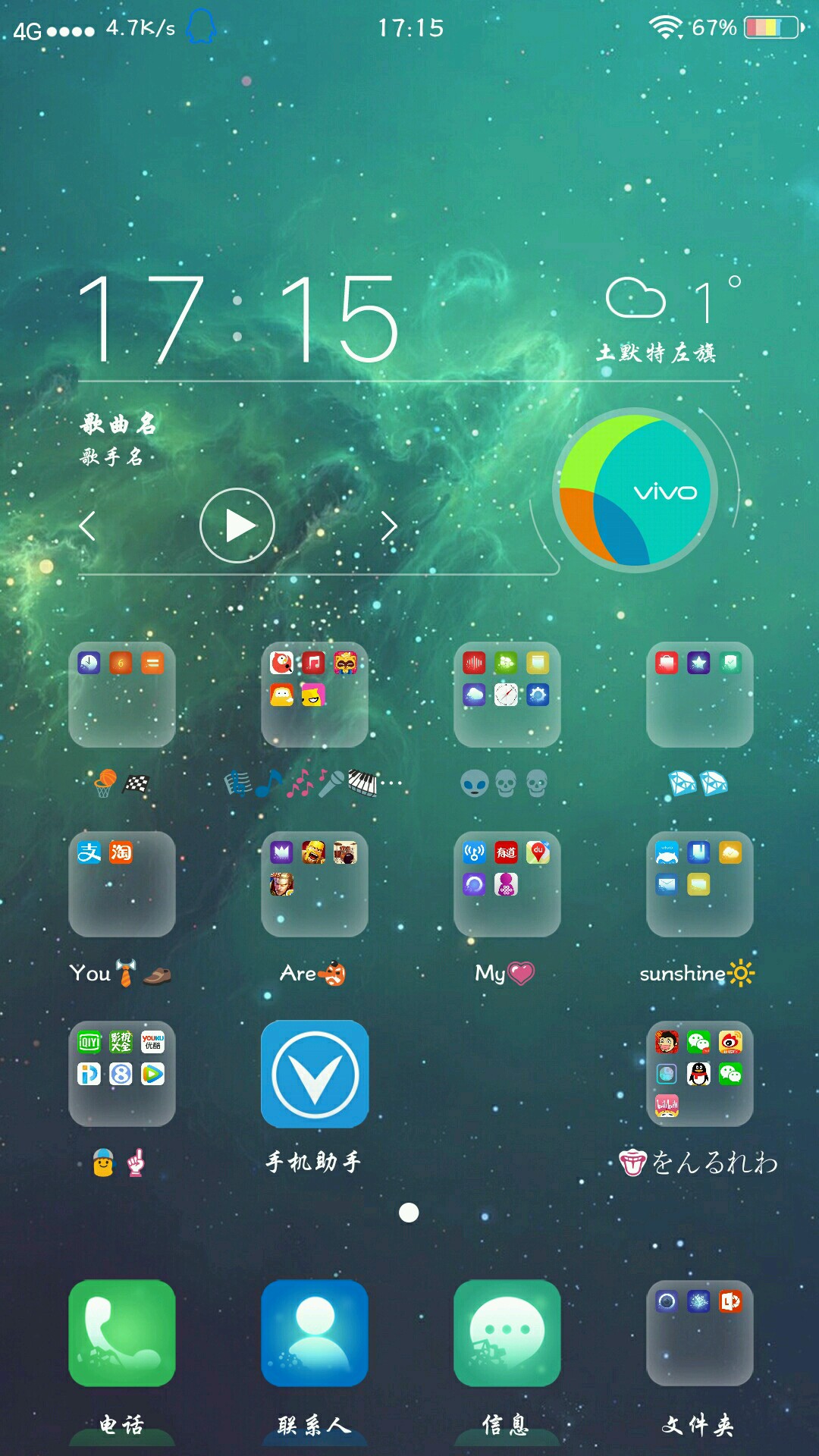
Task: Open the 联系人 contacts app
Action: point(315,1333)
